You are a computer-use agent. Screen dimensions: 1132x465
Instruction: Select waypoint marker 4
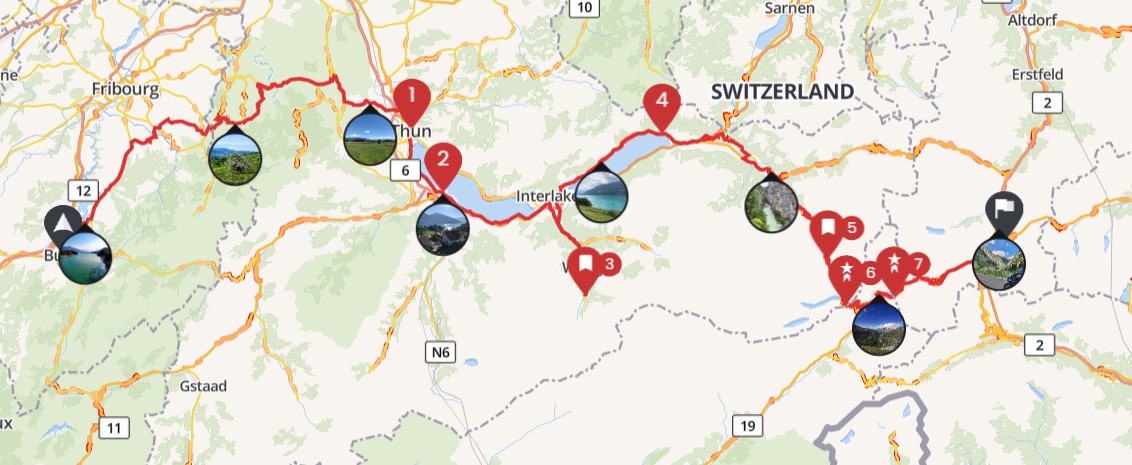click(x=661, y=103)
